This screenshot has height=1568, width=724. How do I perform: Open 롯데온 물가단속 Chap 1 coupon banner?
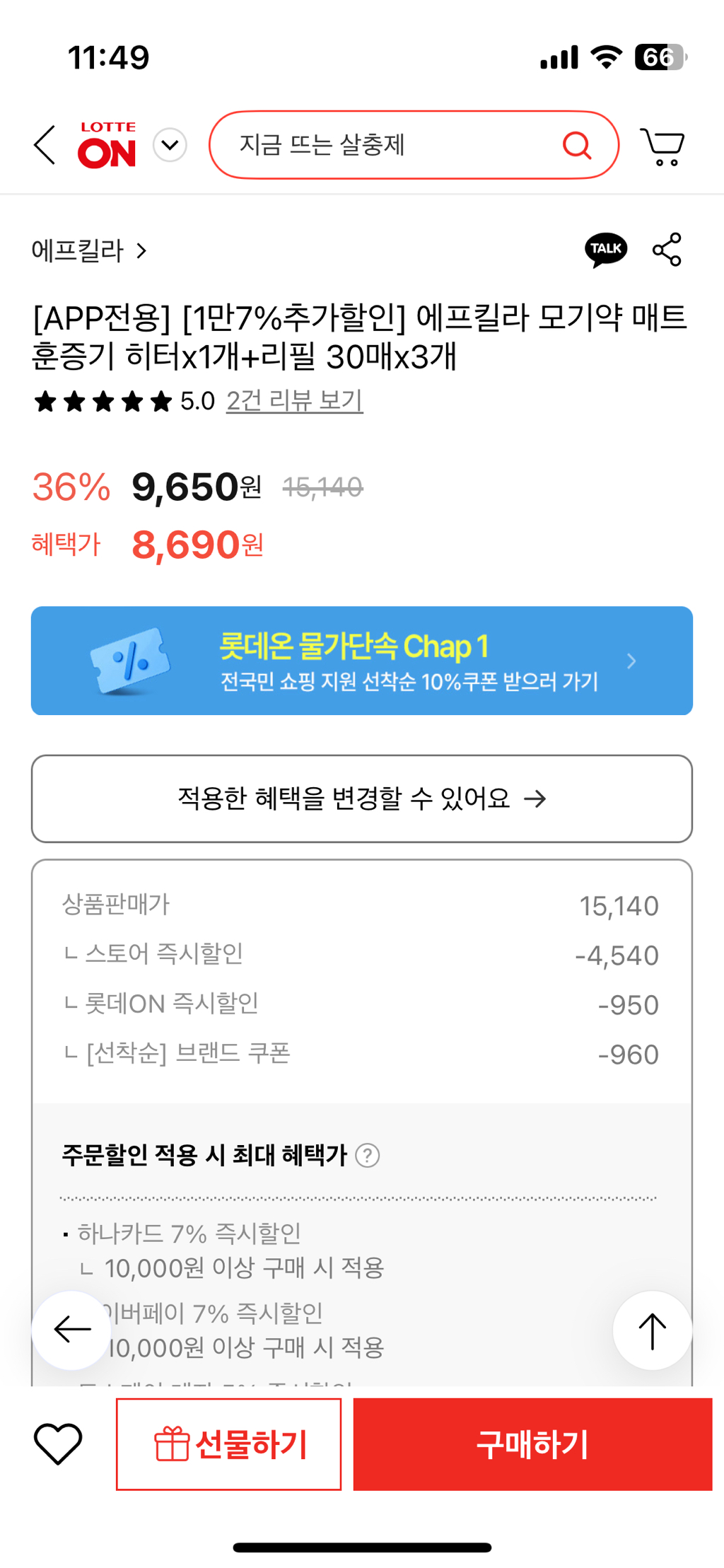[x=362, y=661]
